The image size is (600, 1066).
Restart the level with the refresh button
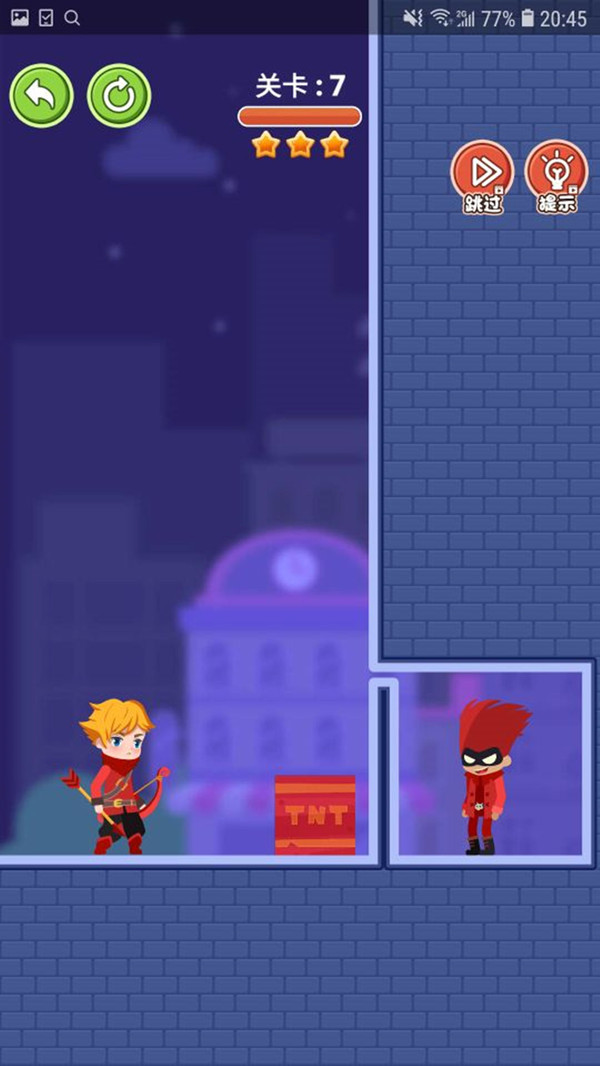tap(119, 96)
